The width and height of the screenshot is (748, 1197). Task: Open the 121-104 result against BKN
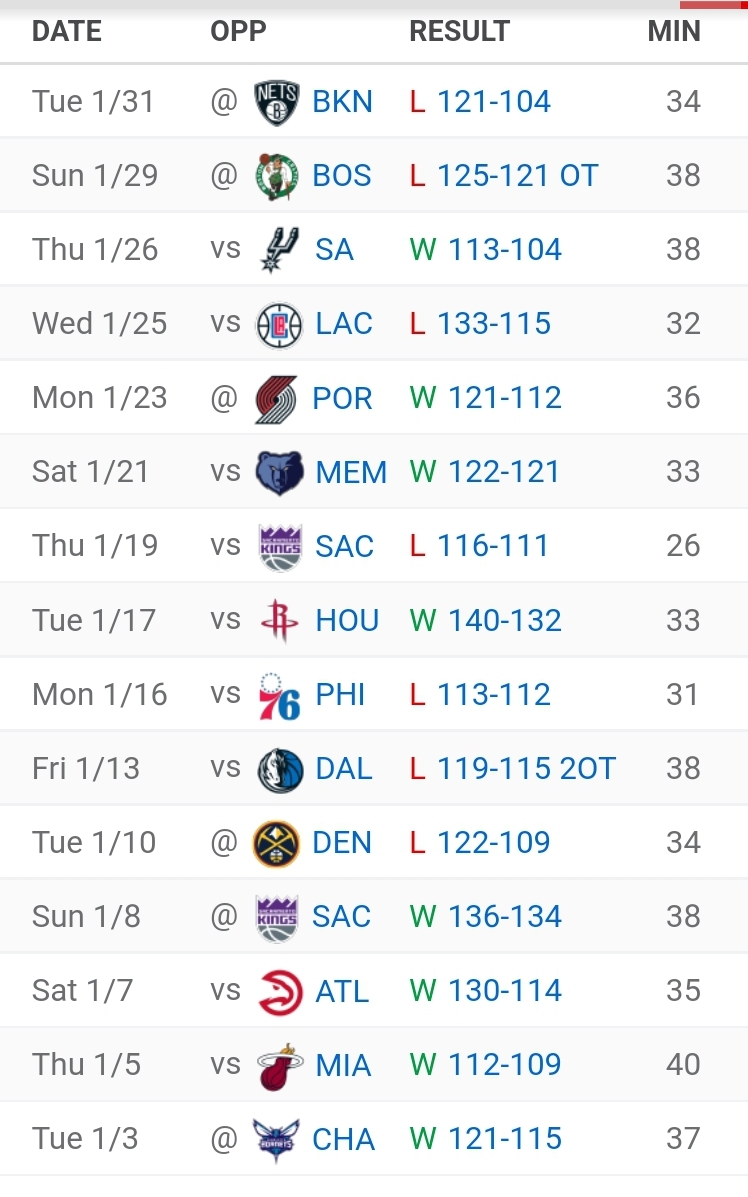coord(493,102)
